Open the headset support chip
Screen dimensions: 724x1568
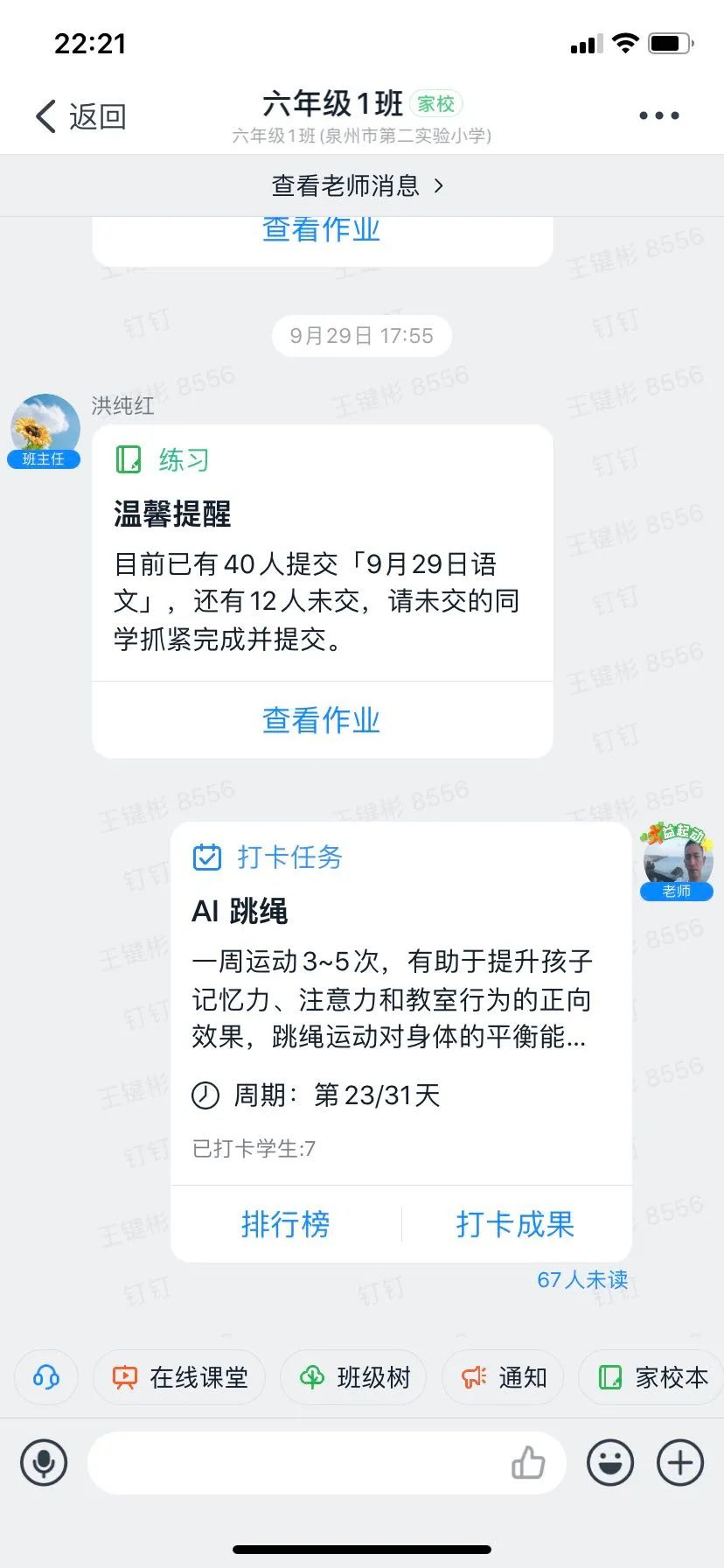pyautogui.click(x=45, y=1377)
